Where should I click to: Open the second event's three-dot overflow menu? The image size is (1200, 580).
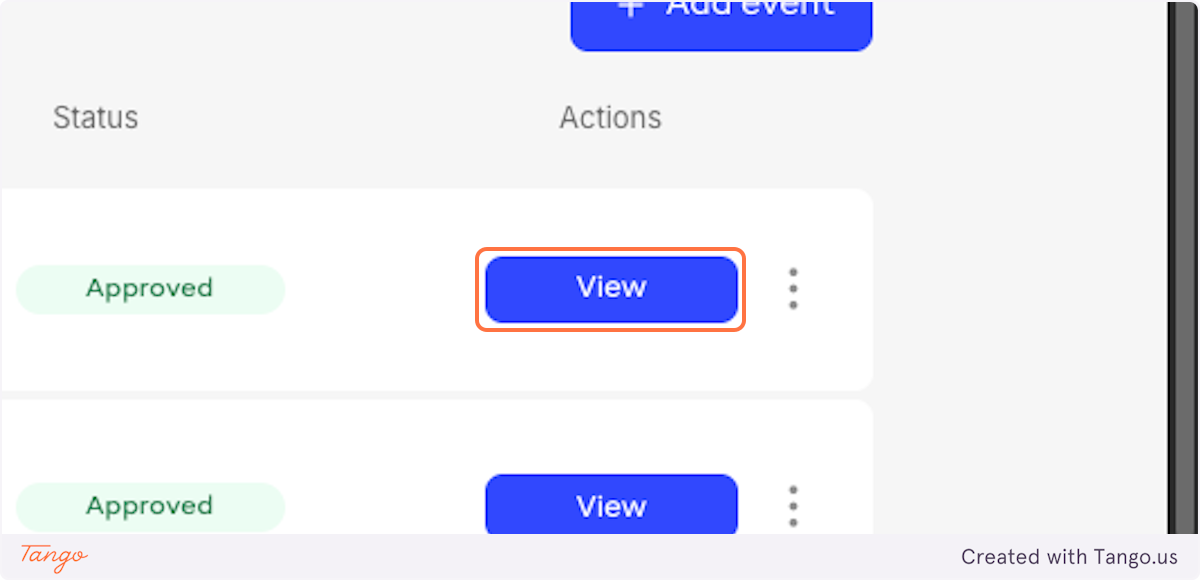pyautogui.click(x=793, y=506)
